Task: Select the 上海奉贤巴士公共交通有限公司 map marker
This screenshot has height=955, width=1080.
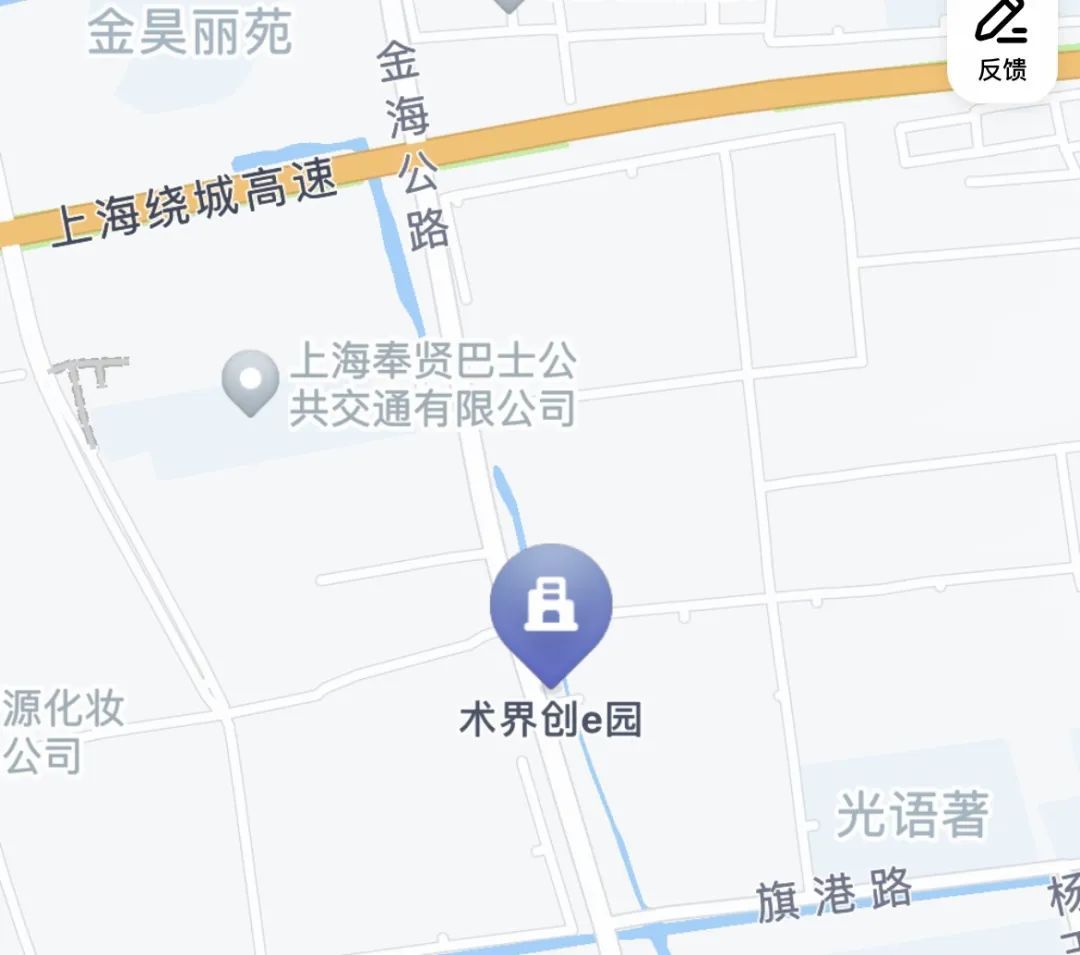Action: click(x=250, y=382)
